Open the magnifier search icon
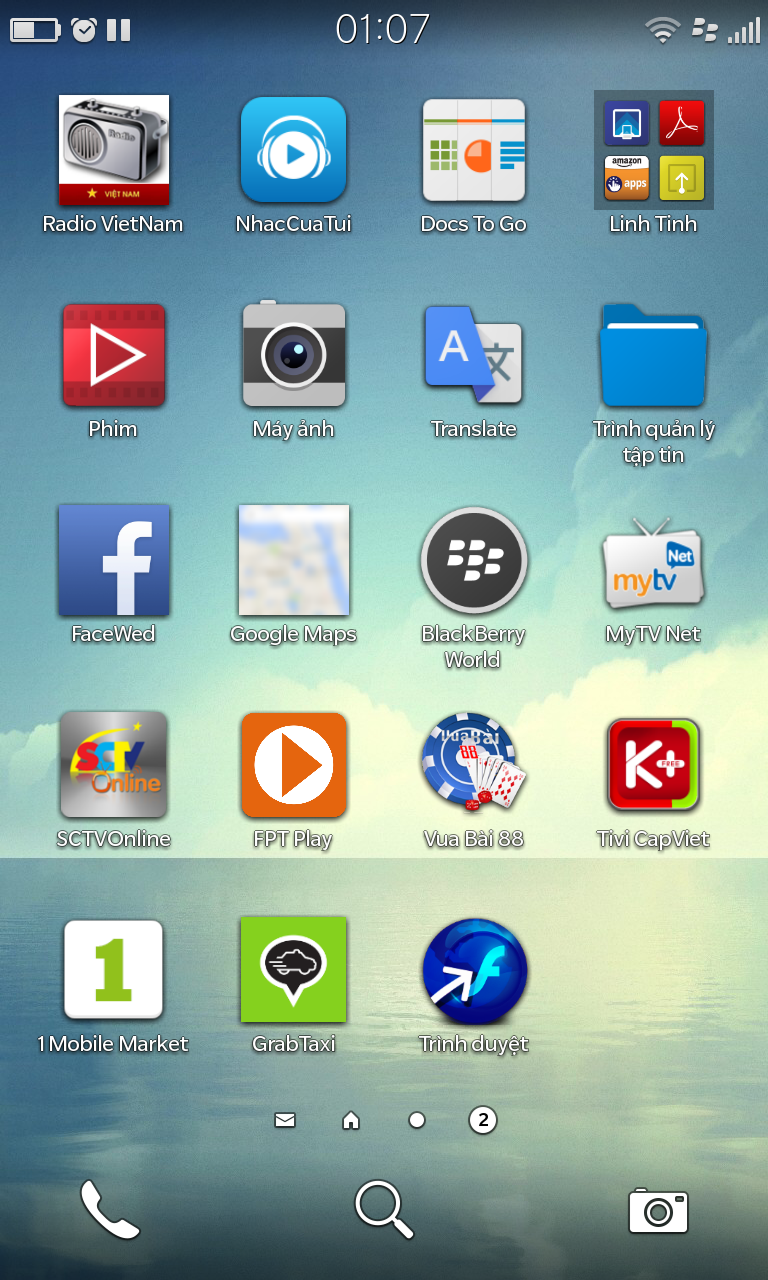Viewport: 768px width, 1280px height. point(384,1210)
